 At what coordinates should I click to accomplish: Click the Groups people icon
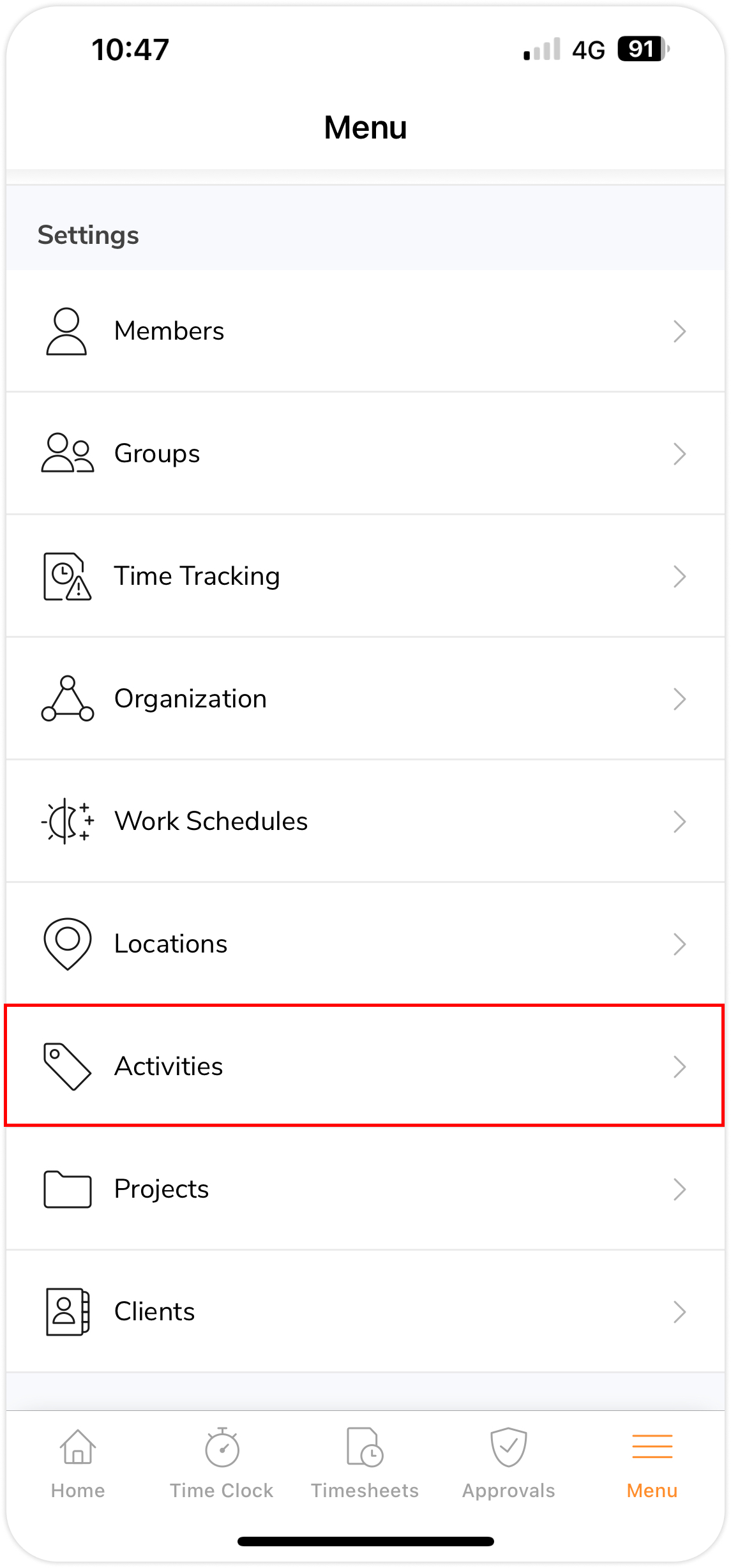coord(66,453)
